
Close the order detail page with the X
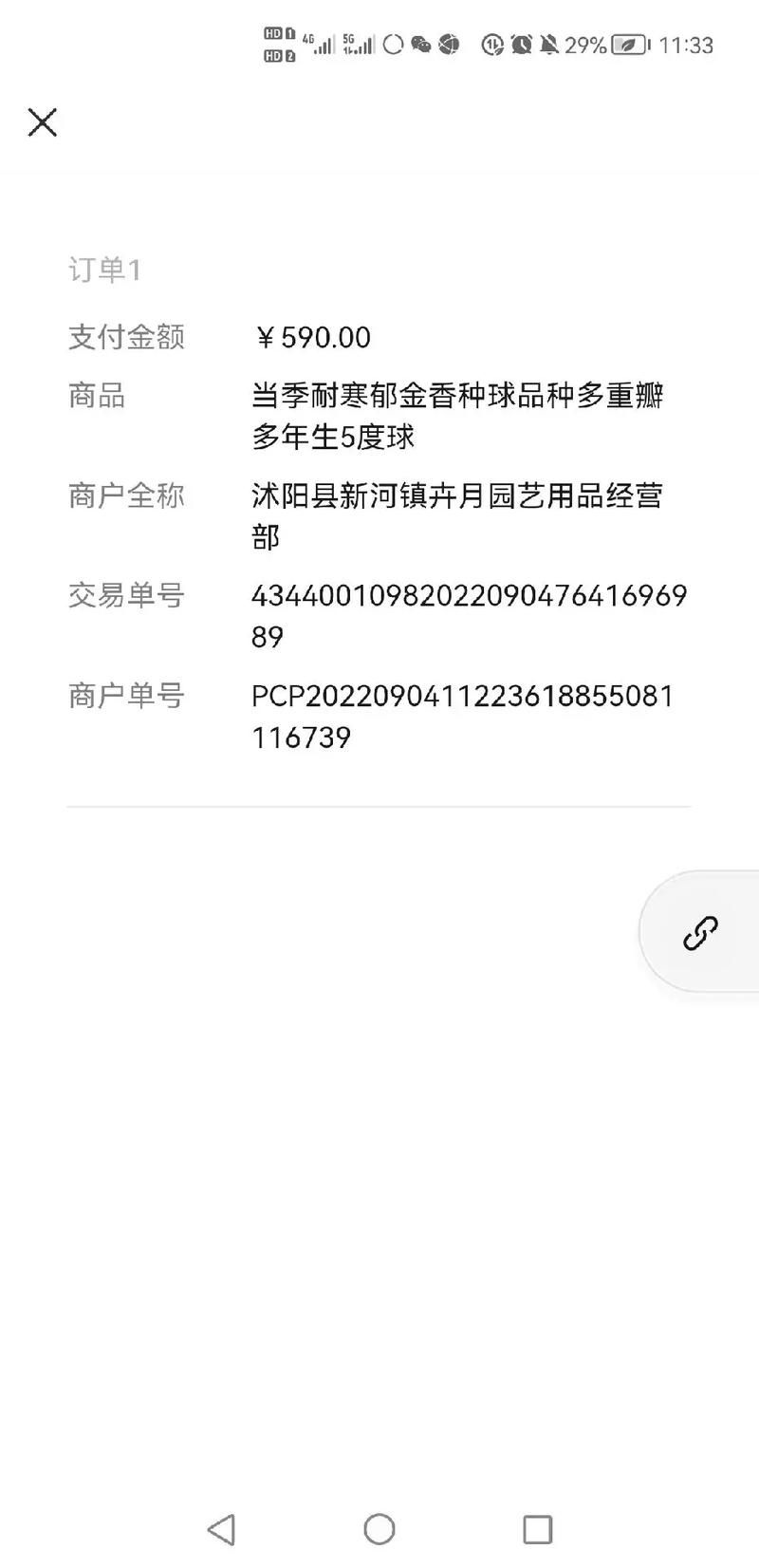pyautogui.click(x=42, y=122)
